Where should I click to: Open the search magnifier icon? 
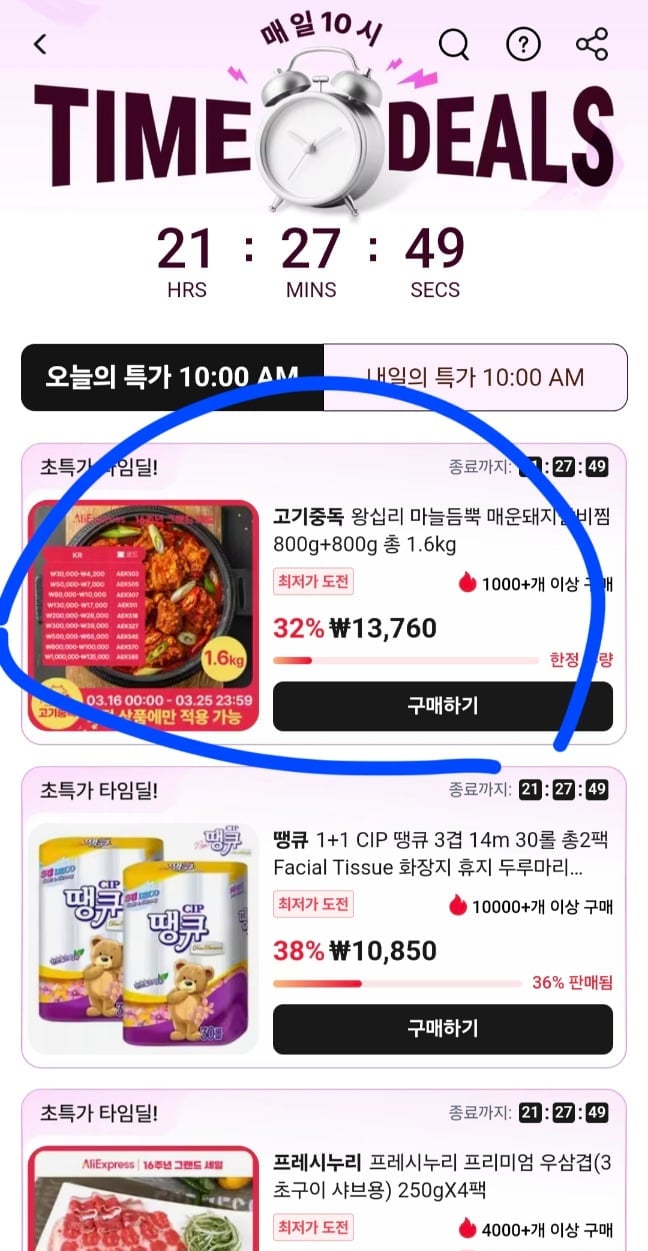[x=454, y=44]
